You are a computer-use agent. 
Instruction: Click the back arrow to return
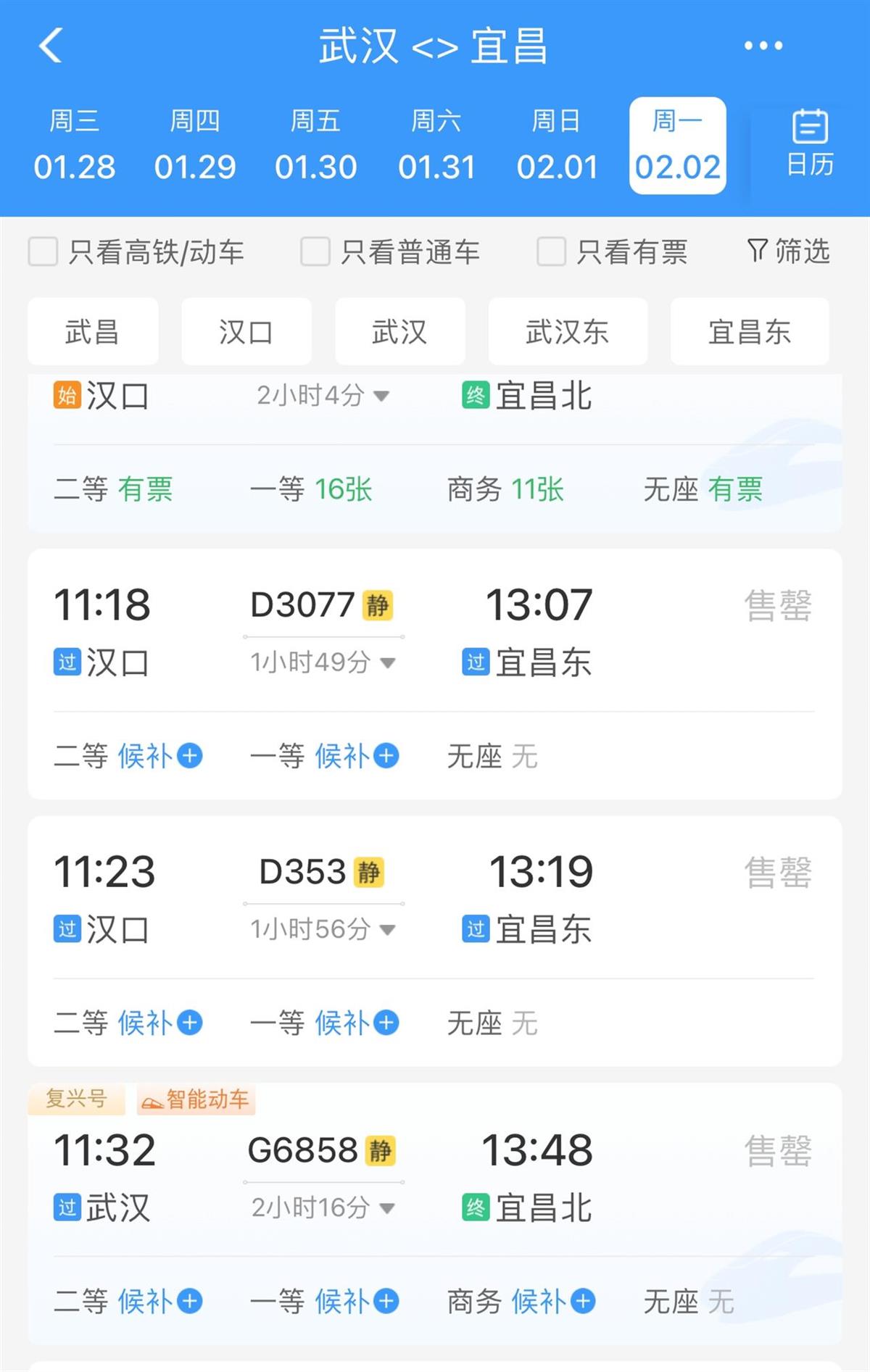(x=49, y=45)
